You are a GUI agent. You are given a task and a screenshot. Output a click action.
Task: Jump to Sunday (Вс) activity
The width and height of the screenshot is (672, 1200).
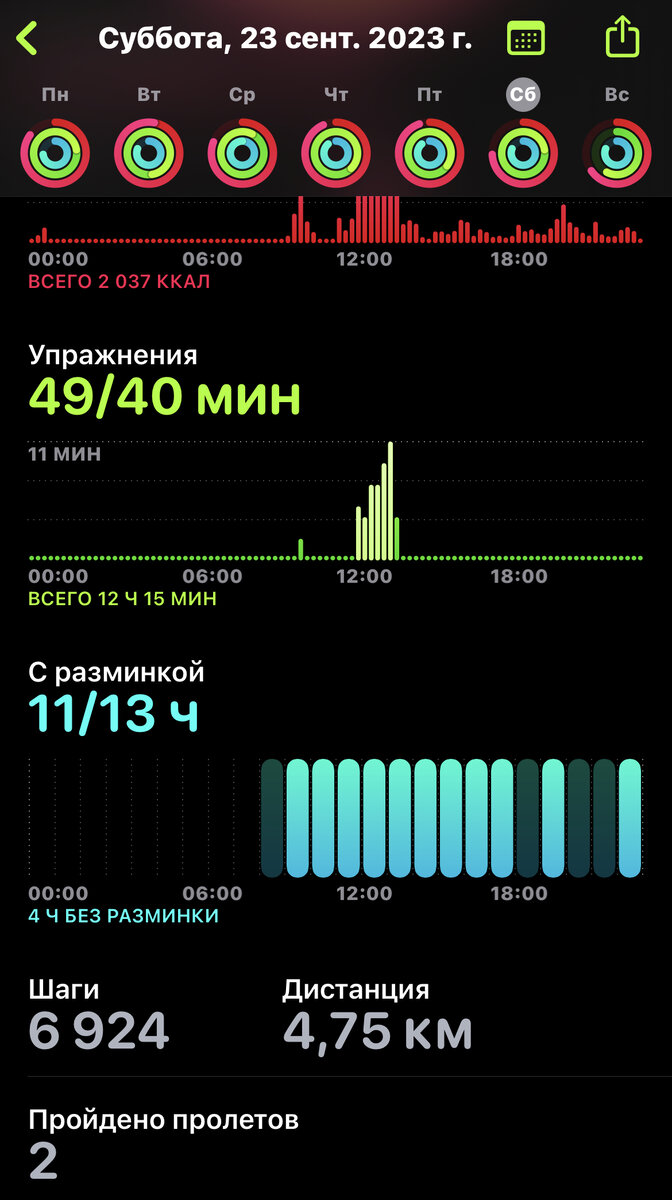pyautogui.click(x=617, y=152)
